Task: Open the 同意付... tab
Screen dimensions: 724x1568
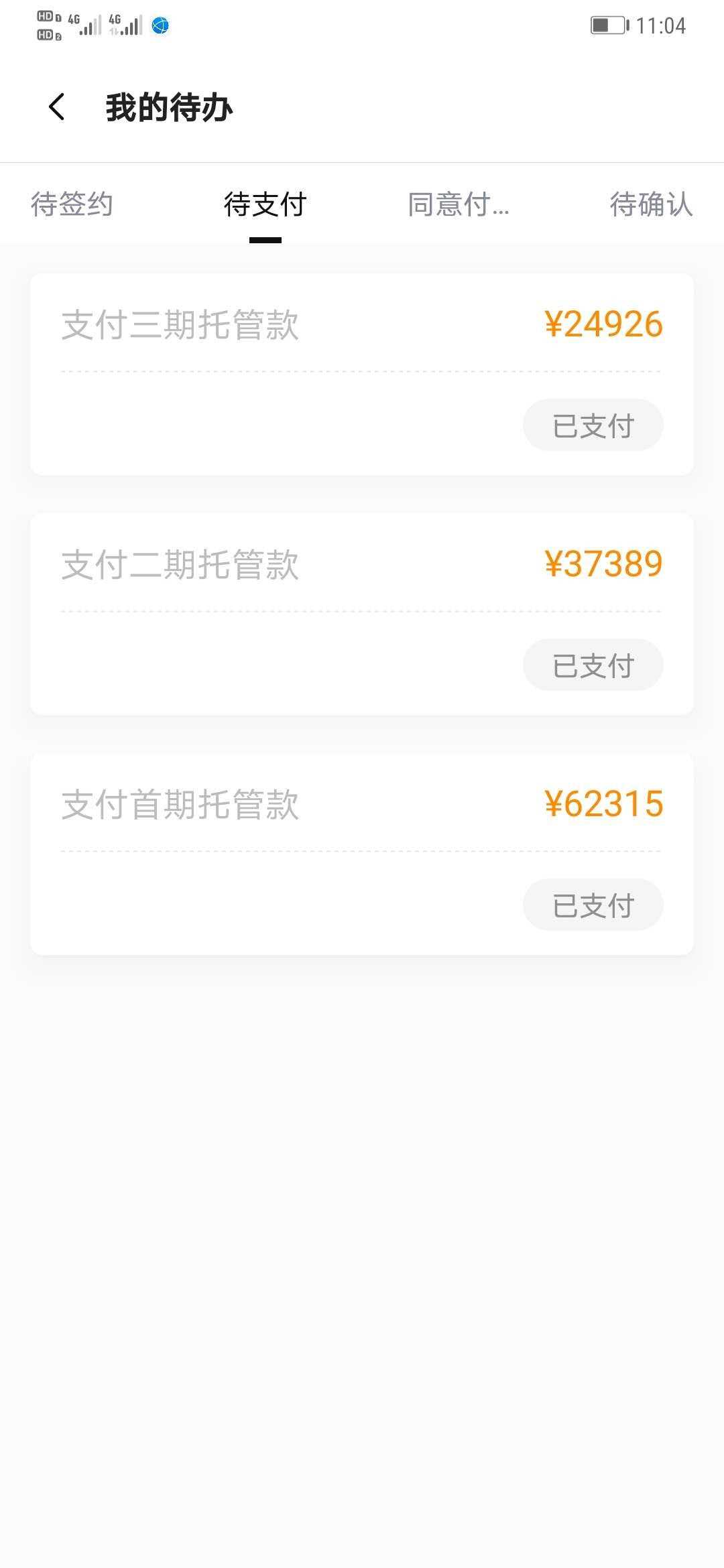Action: point(459,204)
